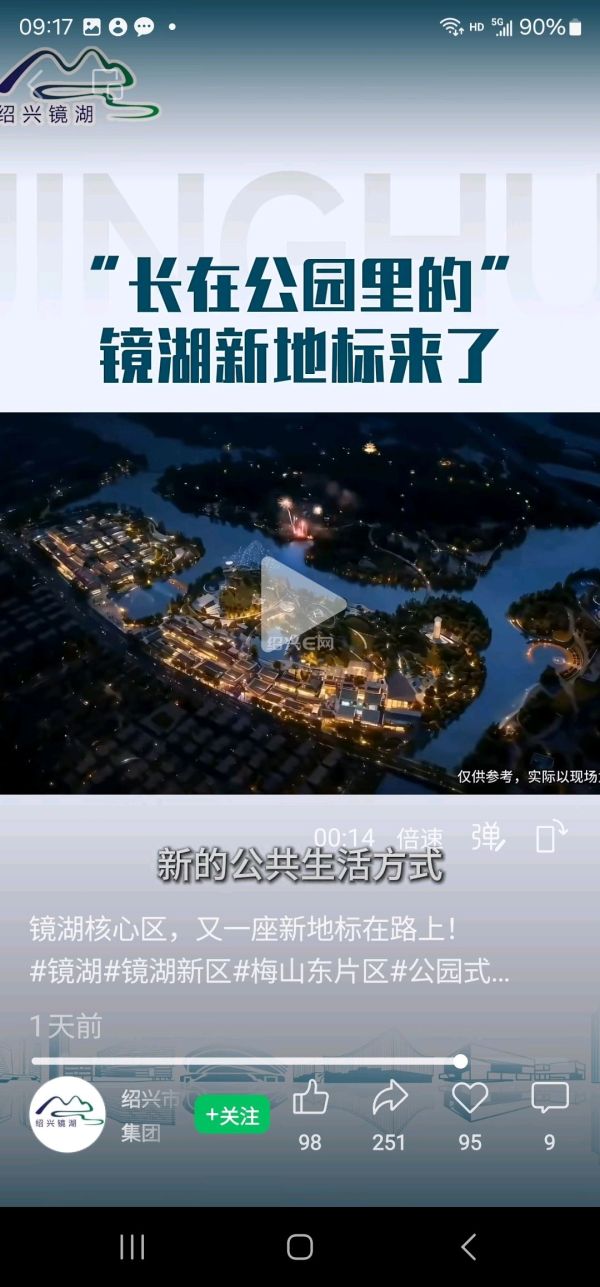Viewport: 600px width, 1287px height.
Task: Share this video
Action: click(x=389, y=1099)
